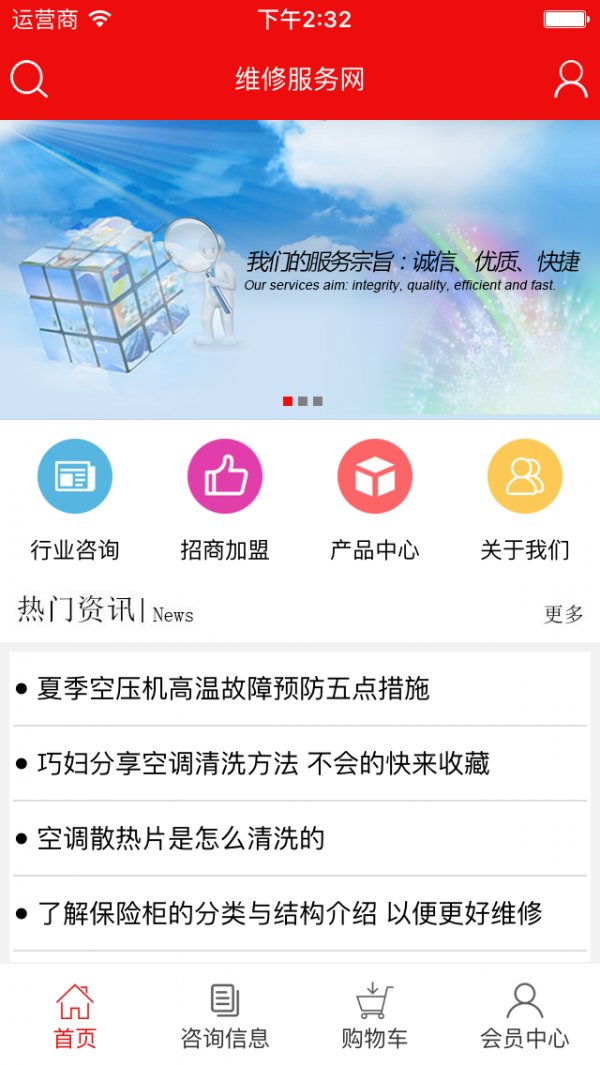The image size is (600, 1065).
Task: Open the service aim banner
Action: tap(300, 268)
